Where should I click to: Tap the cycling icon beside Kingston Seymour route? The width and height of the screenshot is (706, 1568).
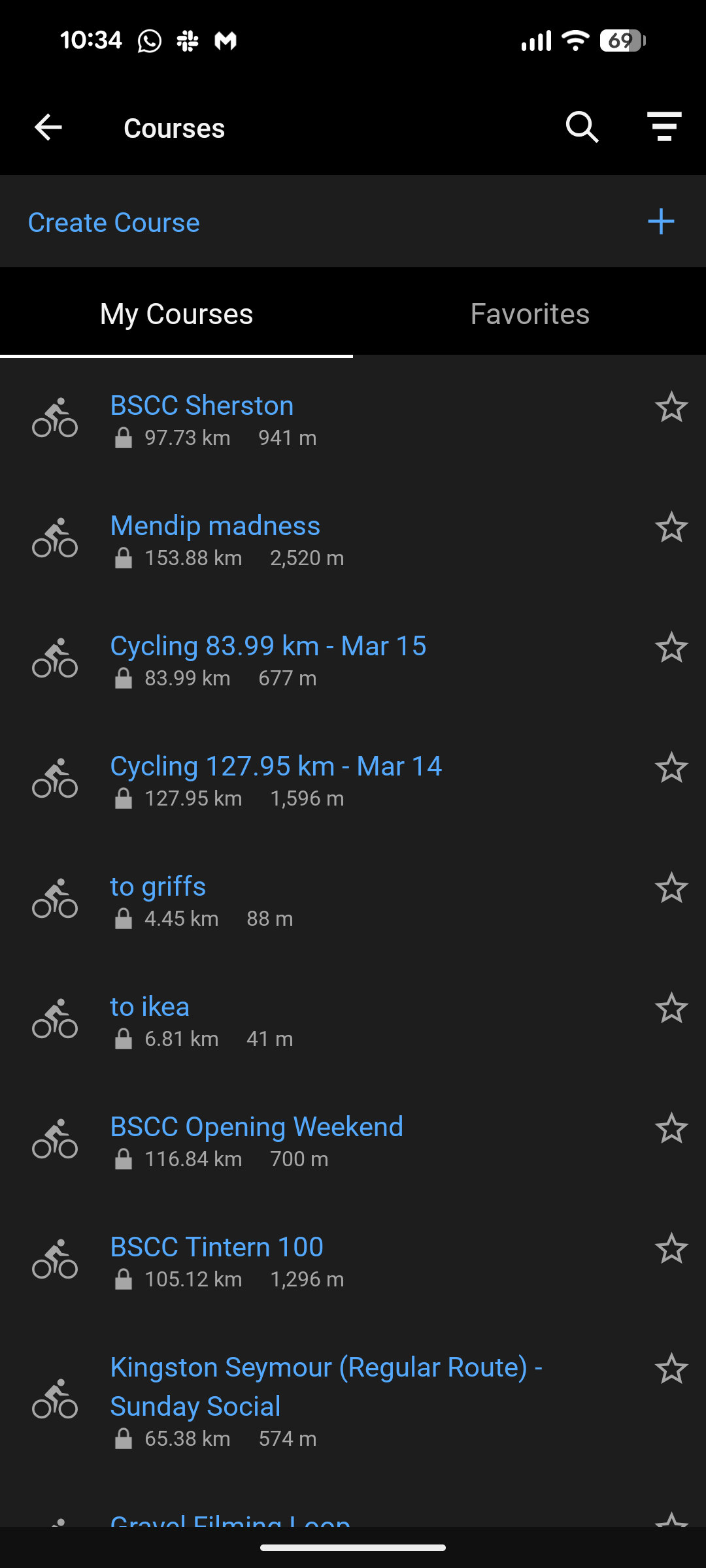tap(55, 1402)
